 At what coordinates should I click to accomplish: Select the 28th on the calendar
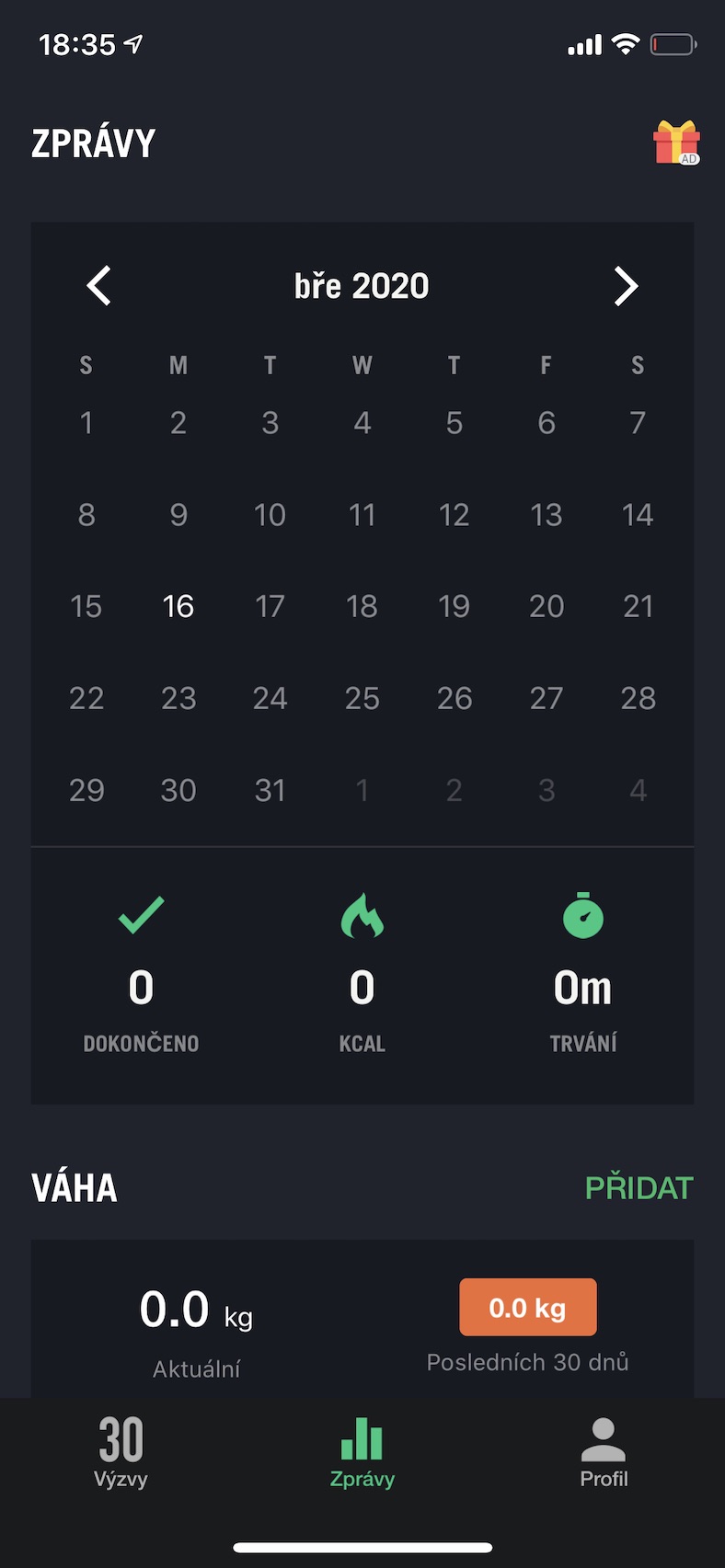coord(638,698)
